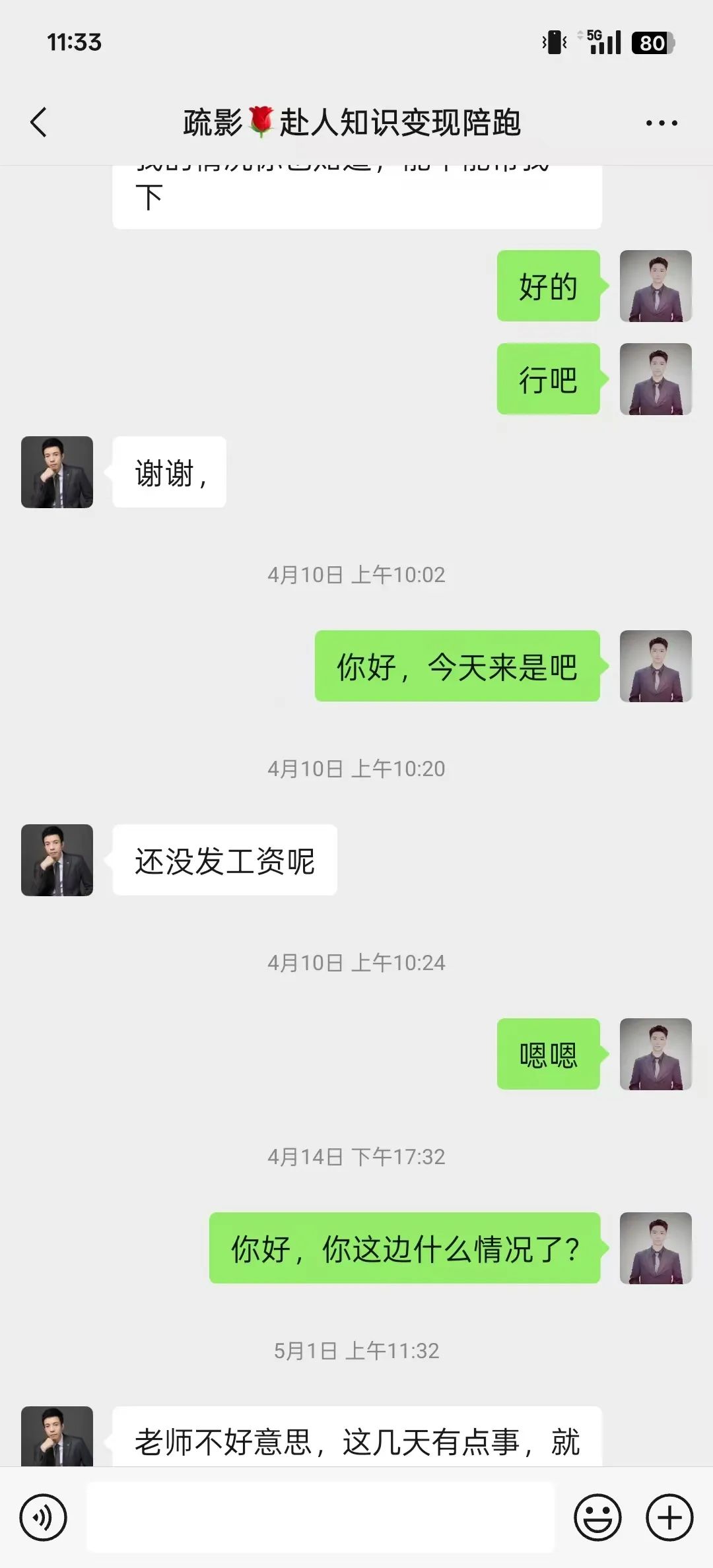713x1568 pixels.
Task: Tap the back arrow to exit chat
Action: (x=38, y=123)
